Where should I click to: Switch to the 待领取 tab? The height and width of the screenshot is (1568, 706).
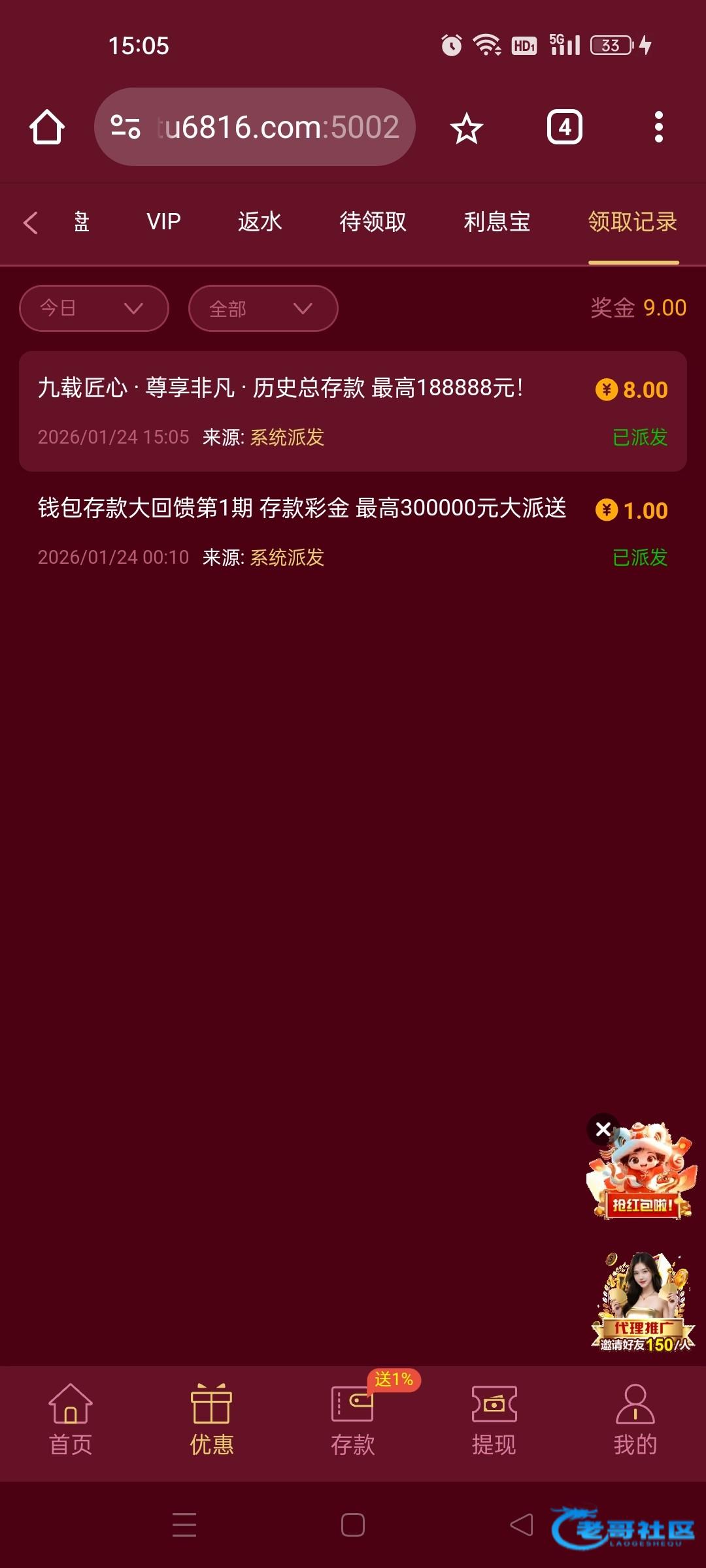(x=373, y=222)
